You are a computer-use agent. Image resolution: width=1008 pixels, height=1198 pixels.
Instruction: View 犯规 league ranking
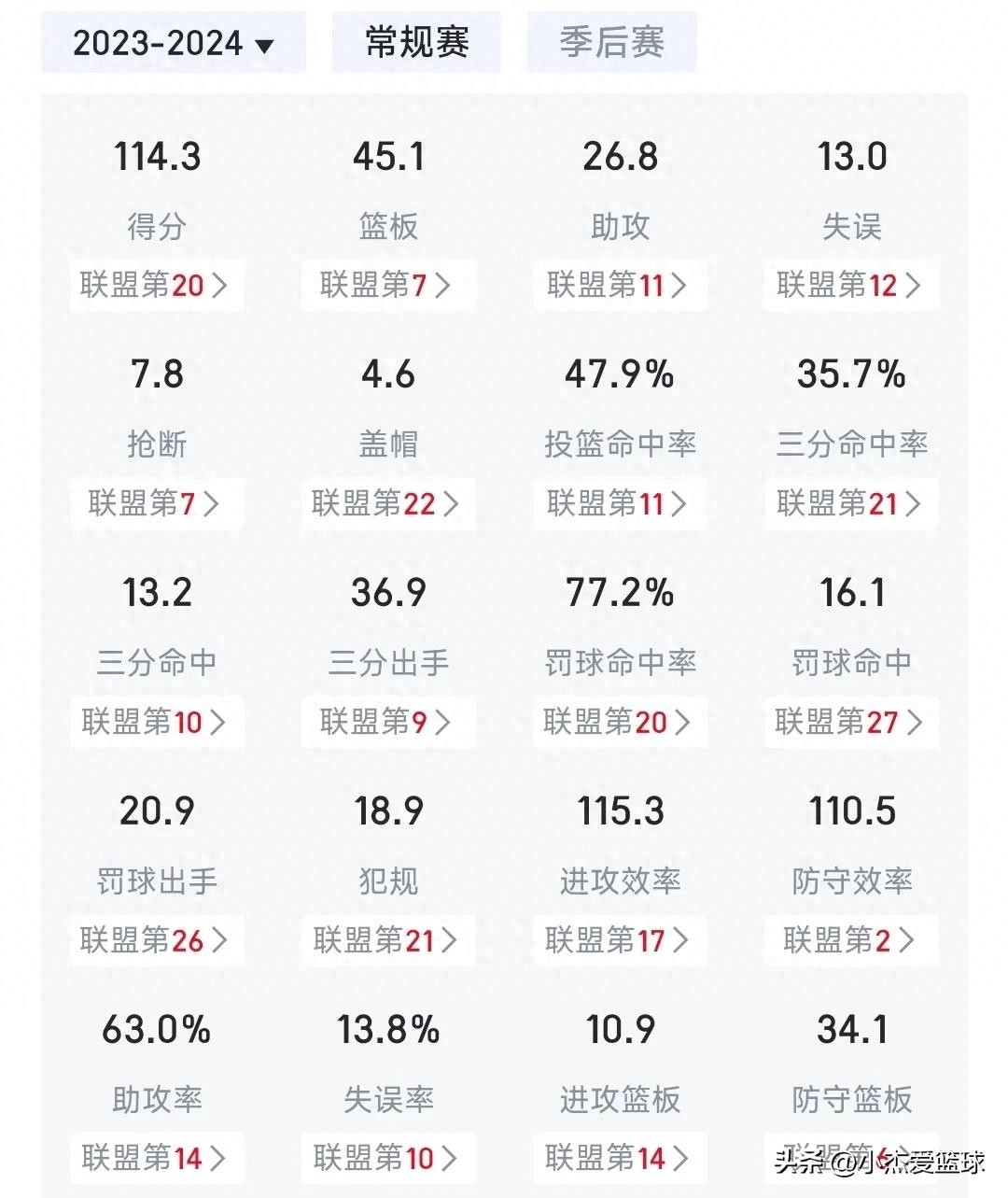pos(387,940)
